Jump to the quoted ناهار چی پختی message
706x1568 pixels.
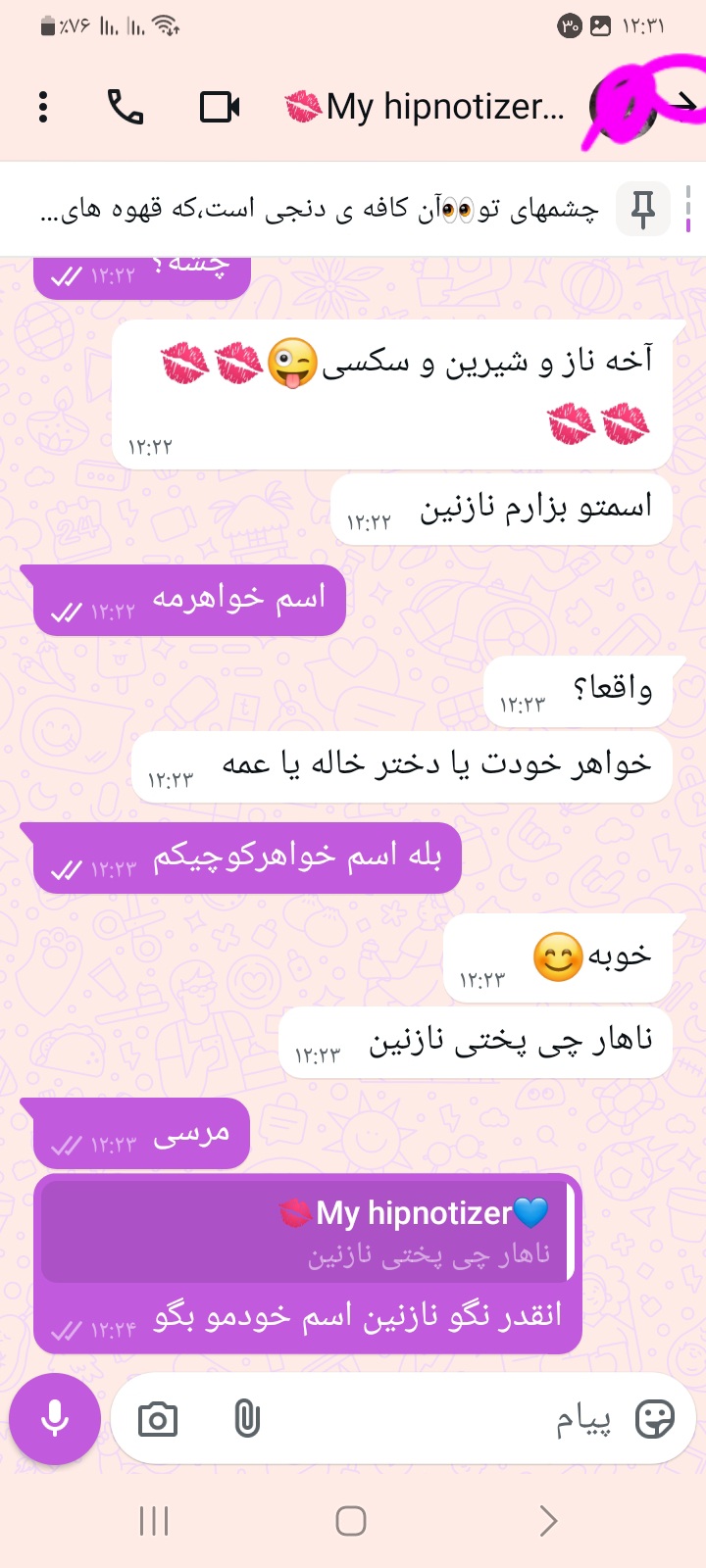click(304, 1233)
